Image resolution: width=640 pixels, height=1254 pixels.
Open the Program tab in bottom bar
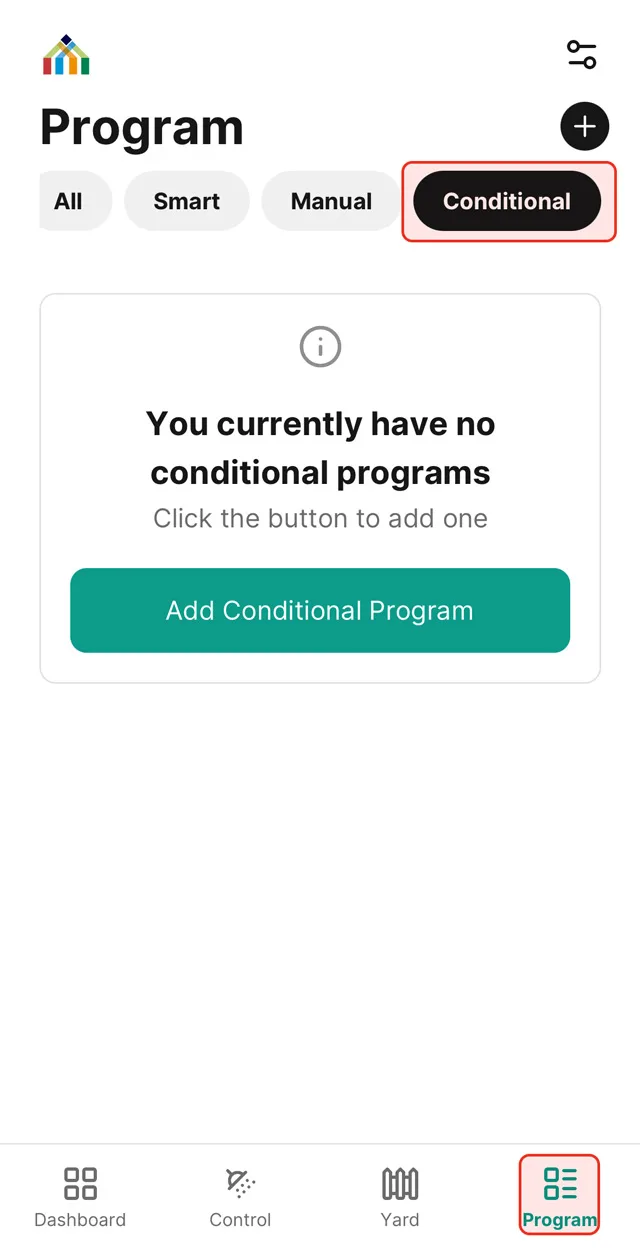click(559, 1196)
